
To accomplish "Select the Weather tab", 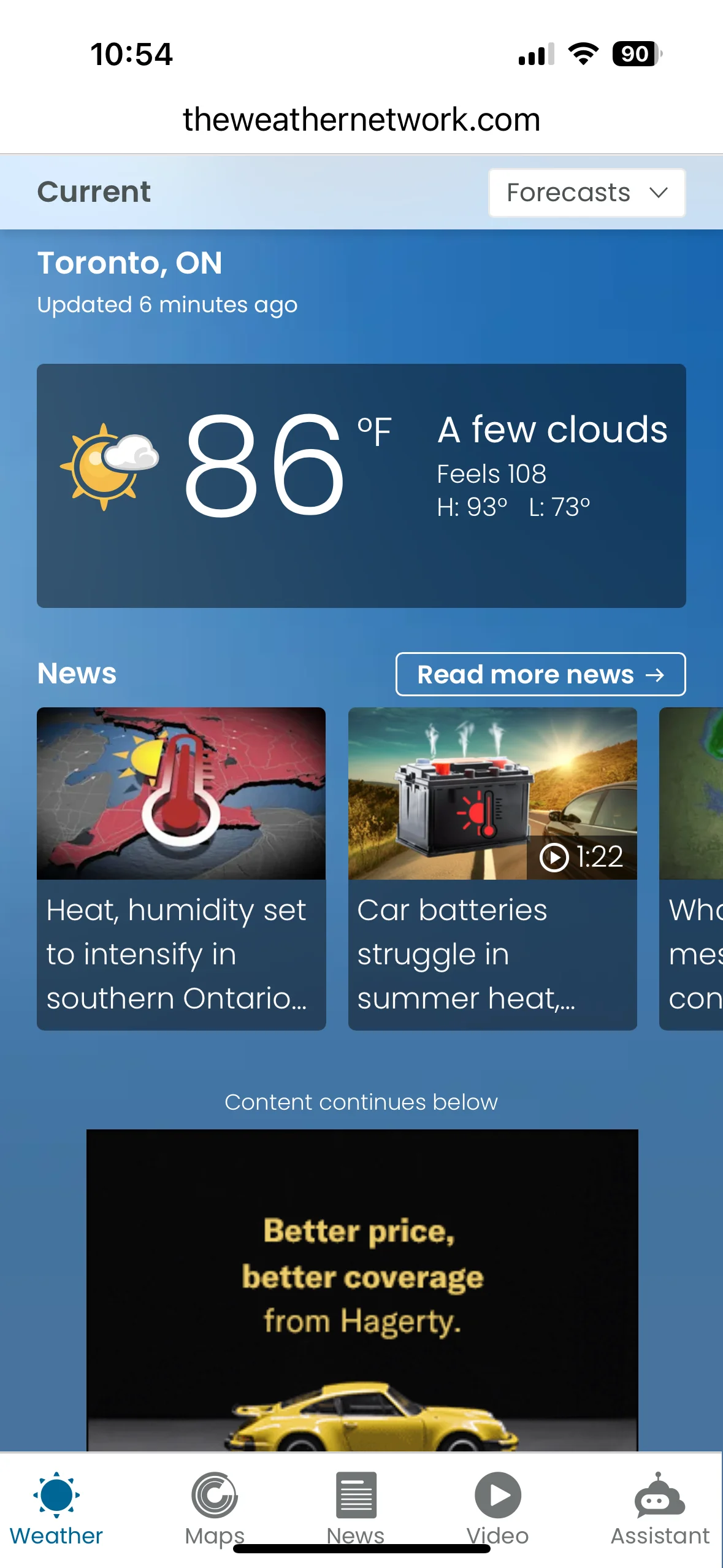I will click(x=56, y=1509).
